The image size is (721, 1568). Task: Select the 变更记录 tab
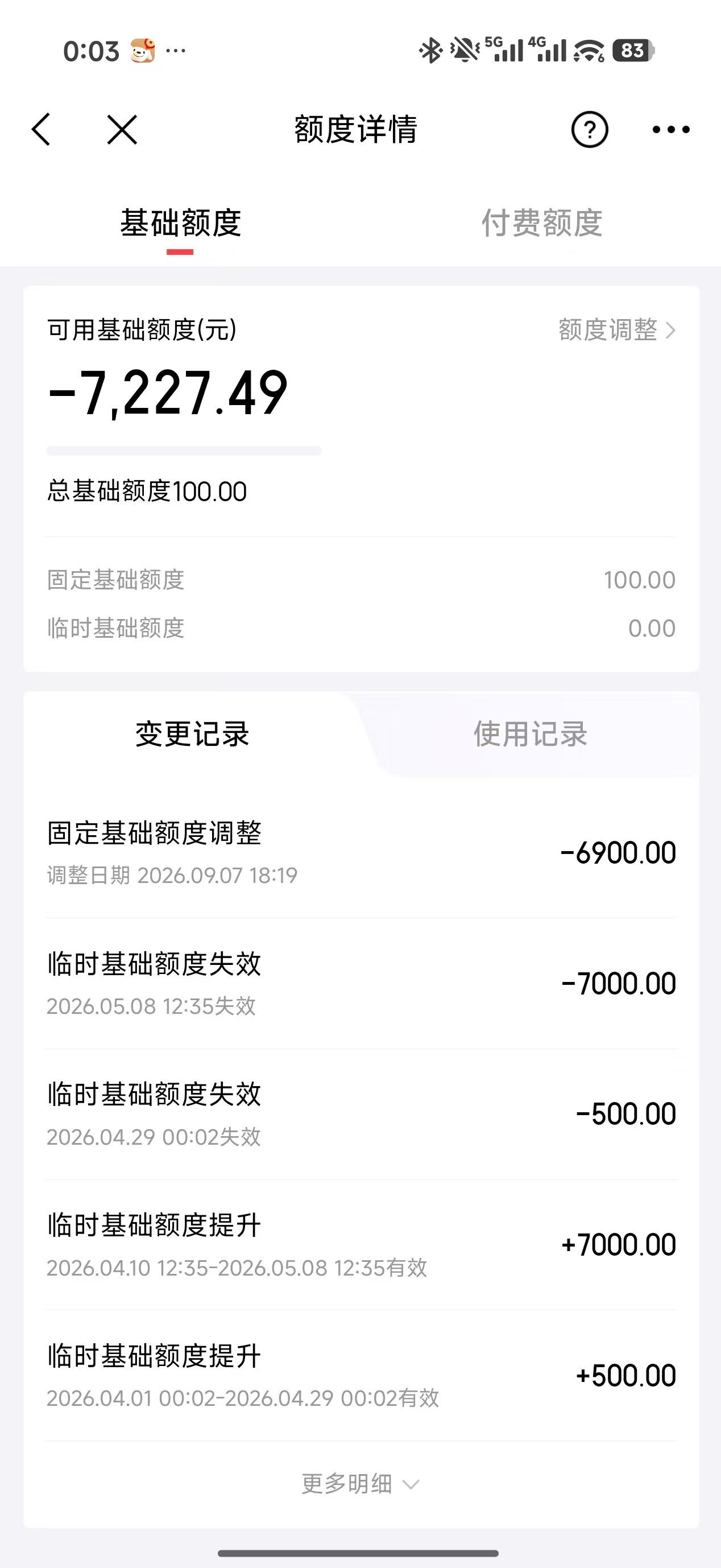[x=192, y=733]
